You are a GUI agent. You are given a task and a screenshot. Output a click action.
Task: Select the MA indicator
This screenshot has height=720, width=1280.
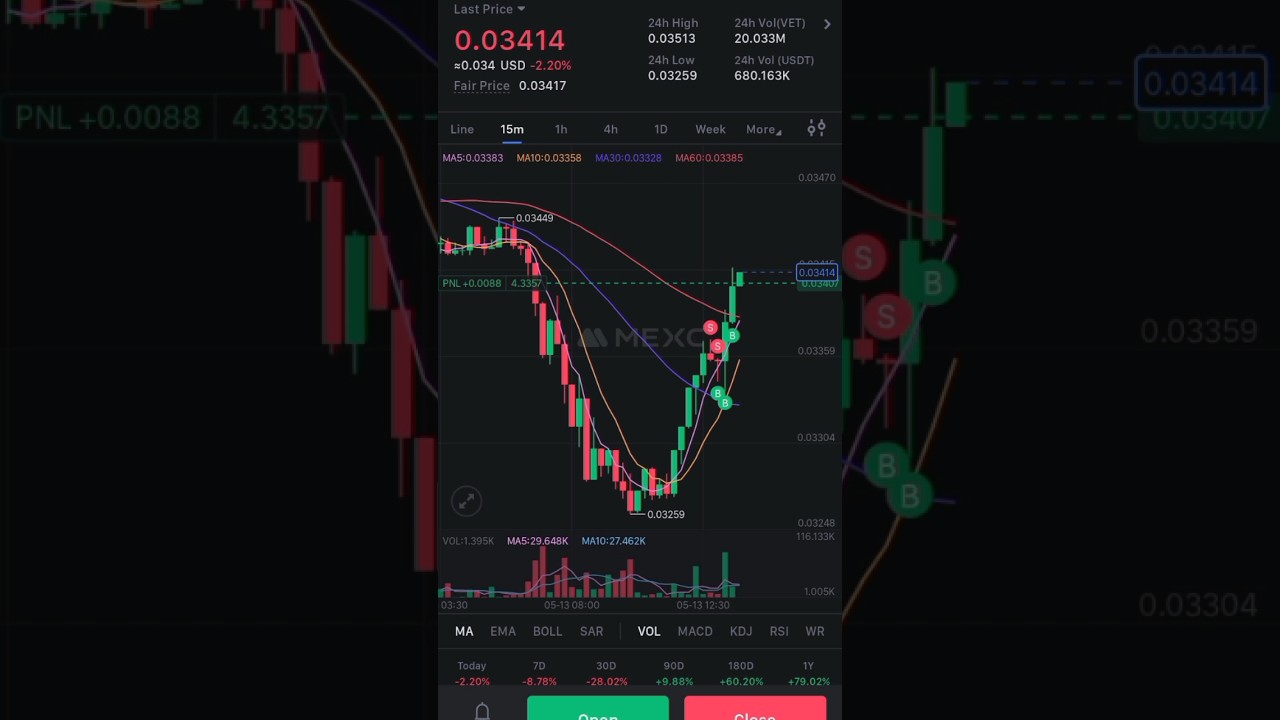click(x=464, y=631)
